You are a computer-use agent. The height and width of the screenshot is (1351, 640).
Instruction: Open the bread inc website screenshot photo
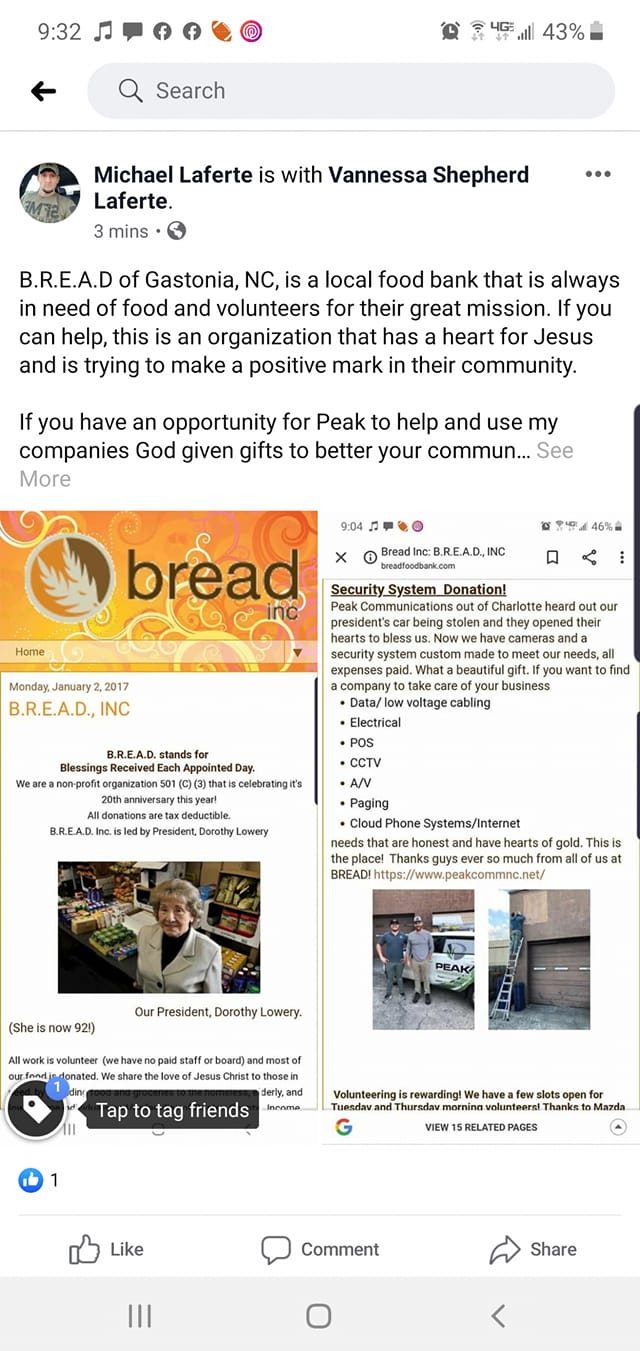click(x=159, y=811)
